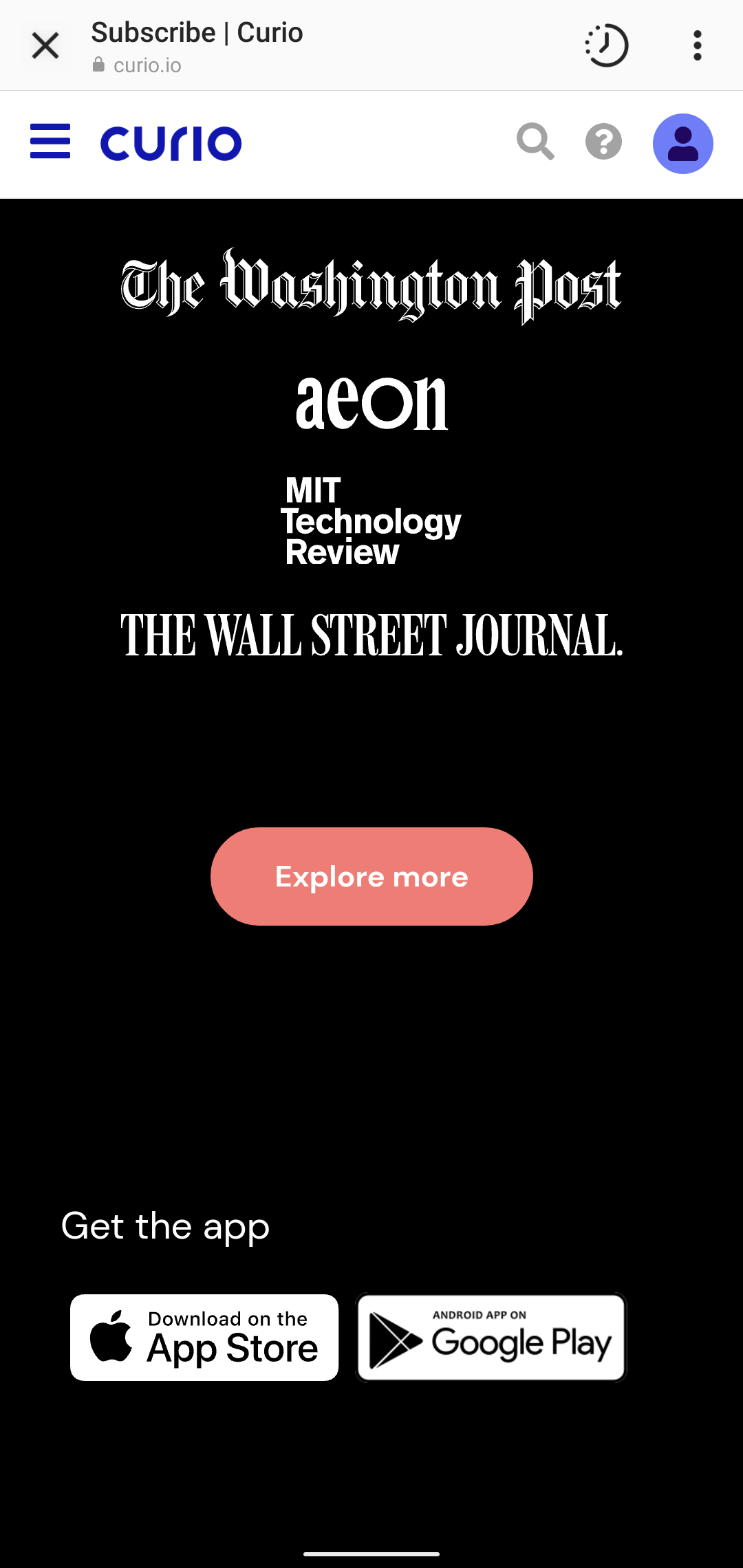Get the Android app on Google Play

click(x=491, y=1338)
